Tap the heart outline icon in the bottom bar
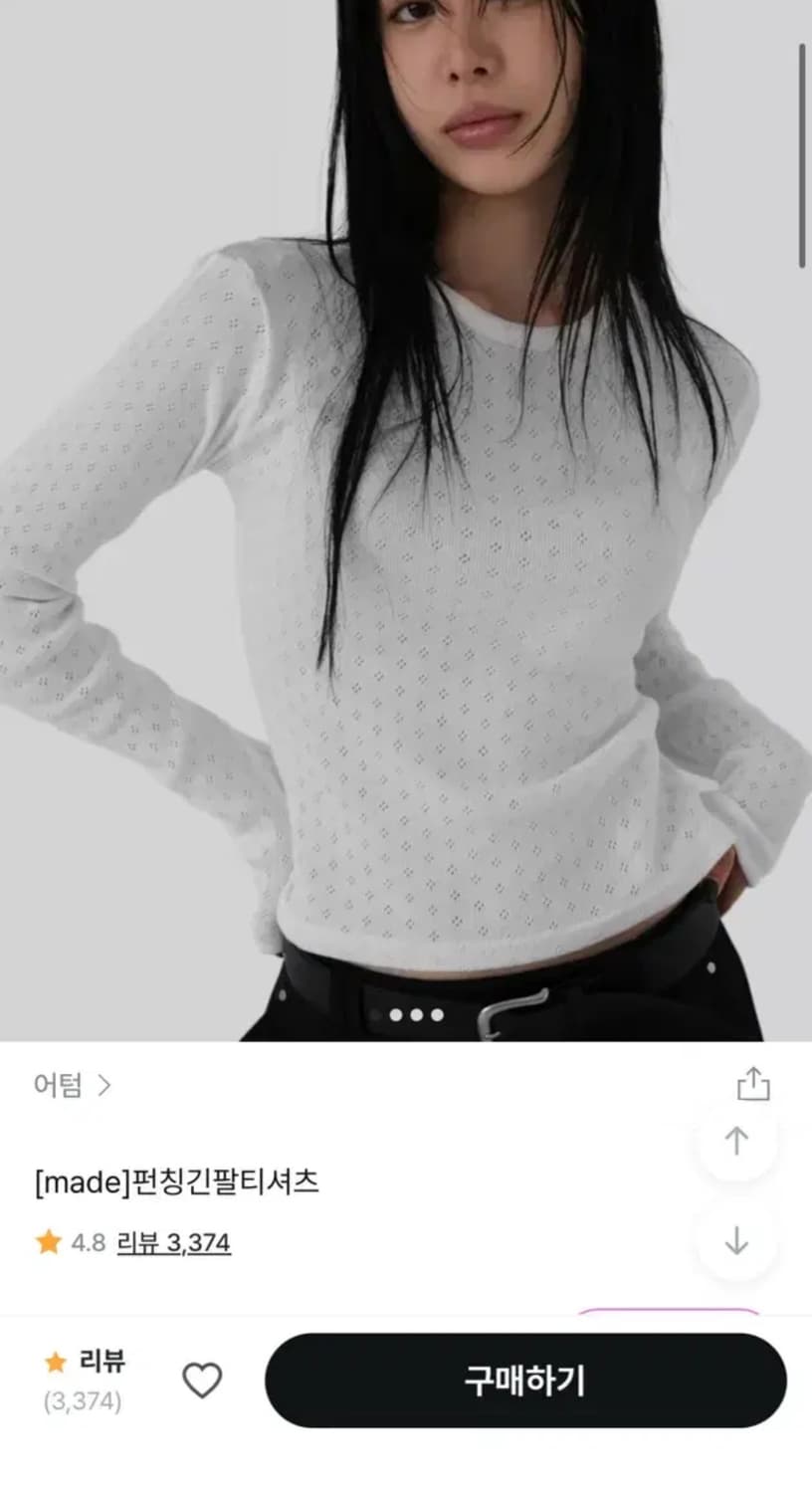This screenshot has width=812, height=1493. pyautogui.click(x=203, y=1383)
